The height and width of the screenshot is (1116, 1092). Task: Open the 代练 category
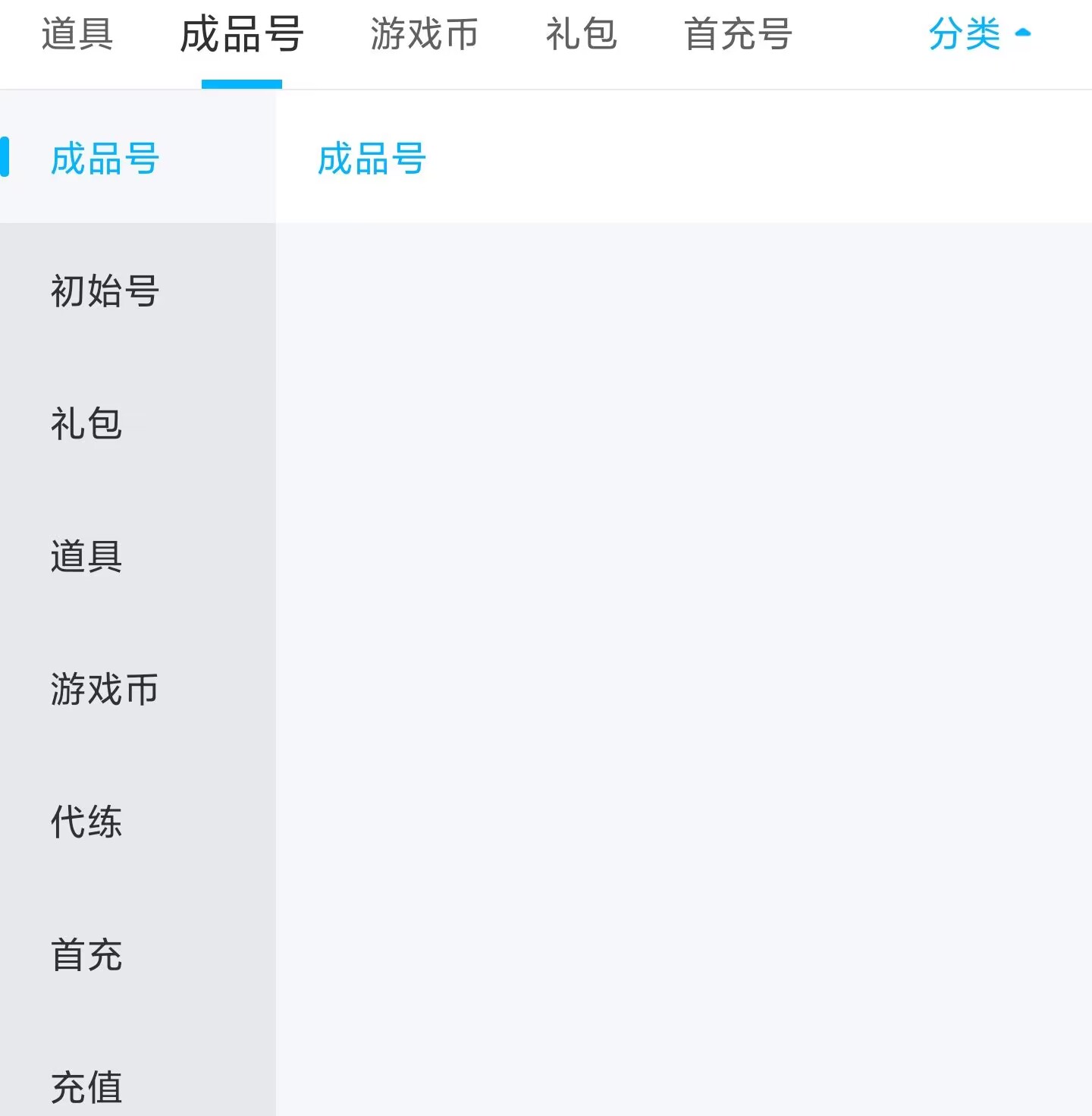click(138, 822)
